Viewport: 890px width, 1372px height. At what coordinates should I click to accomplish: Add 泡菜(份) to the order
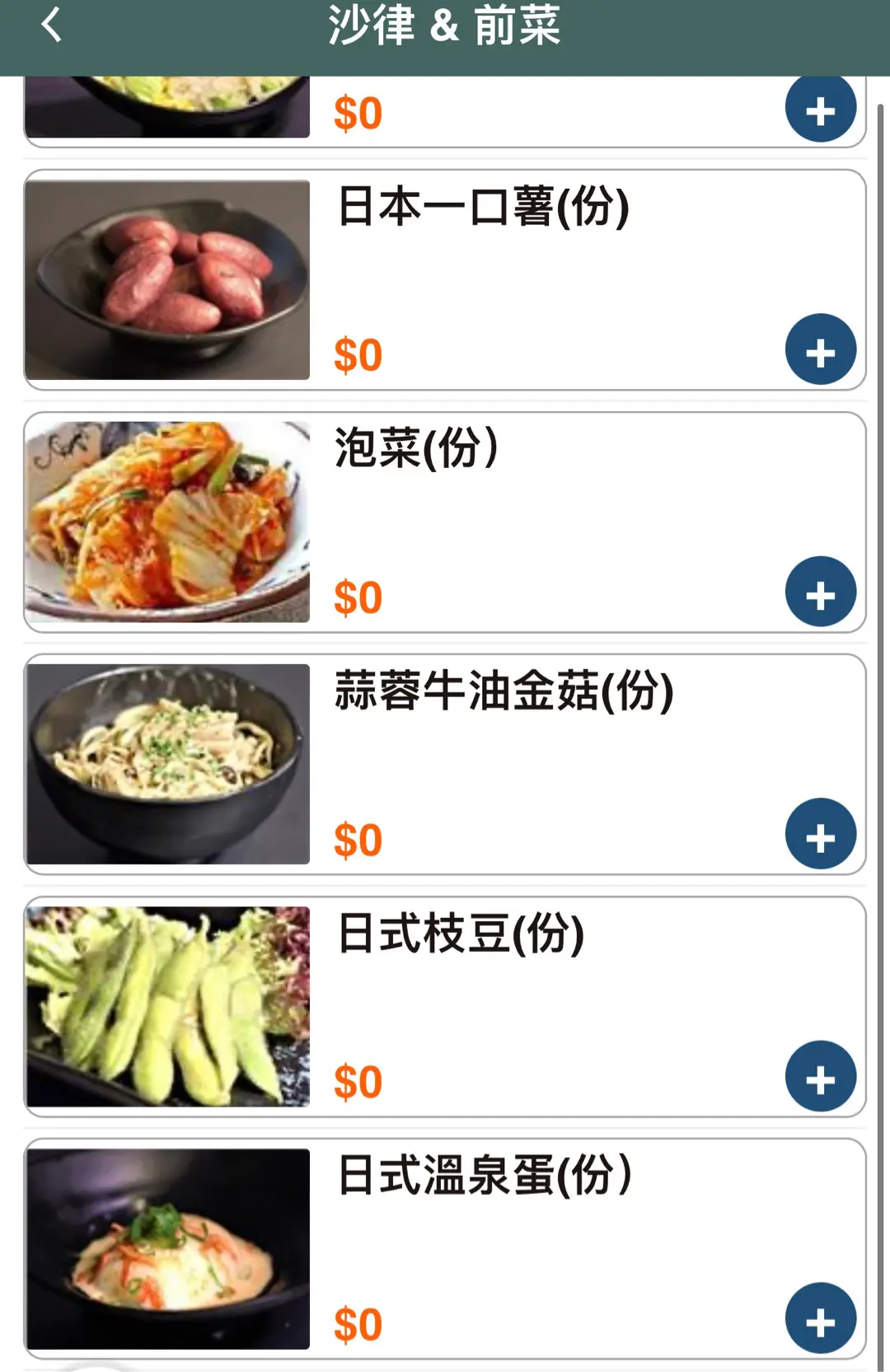point(820,592)
